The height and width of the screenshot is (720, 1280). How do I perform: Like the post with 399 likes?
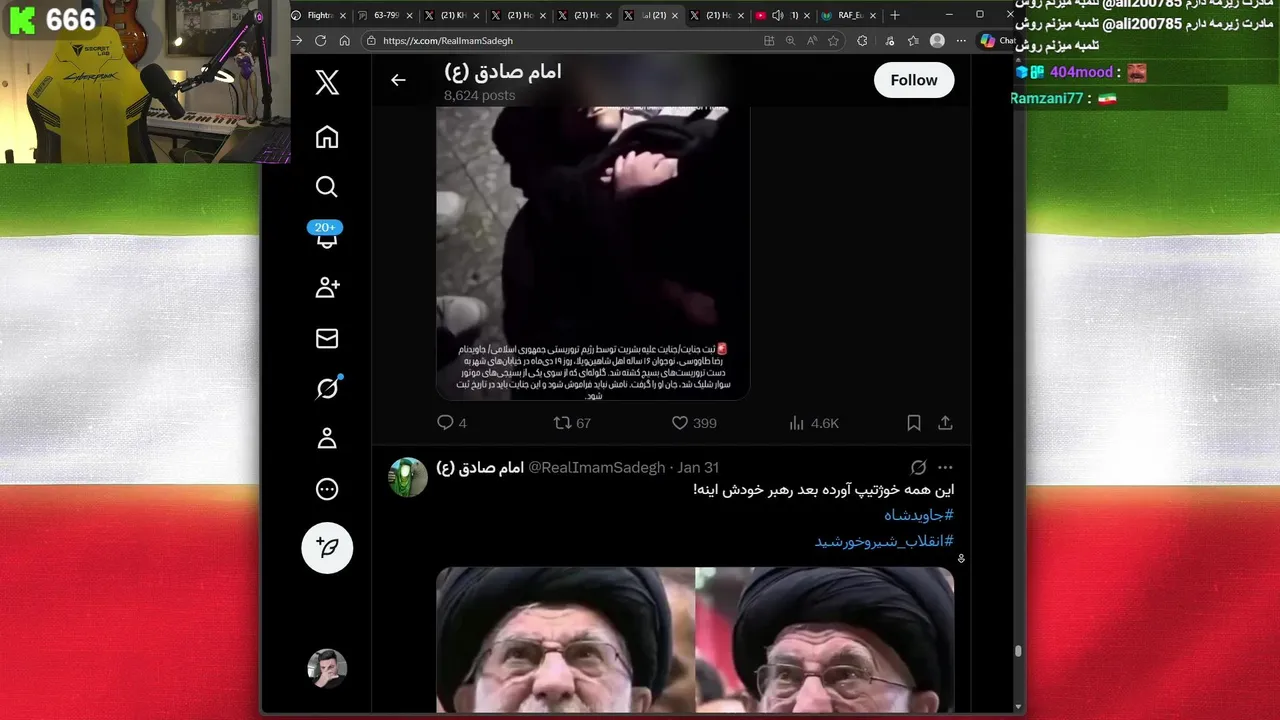coord(680,423)
